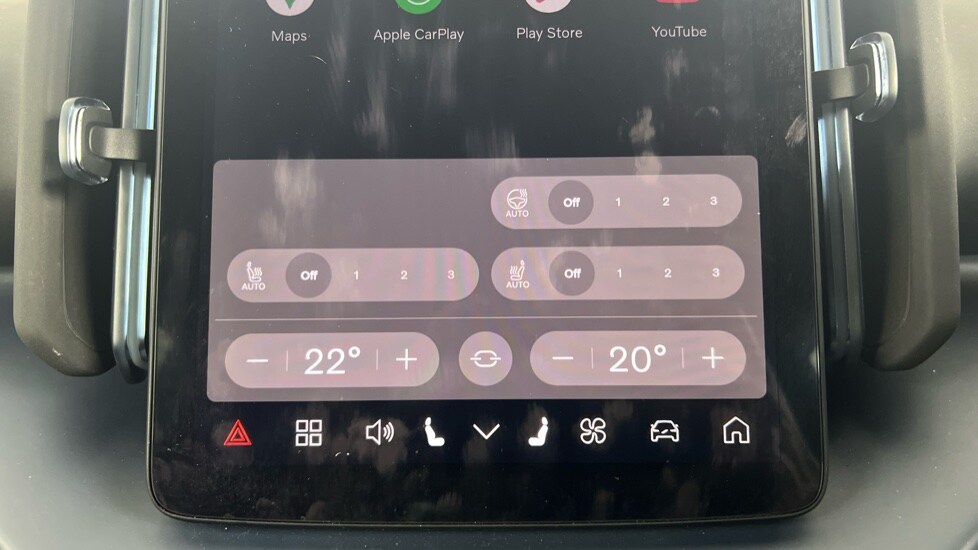
Task: Sync the left and right temperatures
Action: click(485, 359)
